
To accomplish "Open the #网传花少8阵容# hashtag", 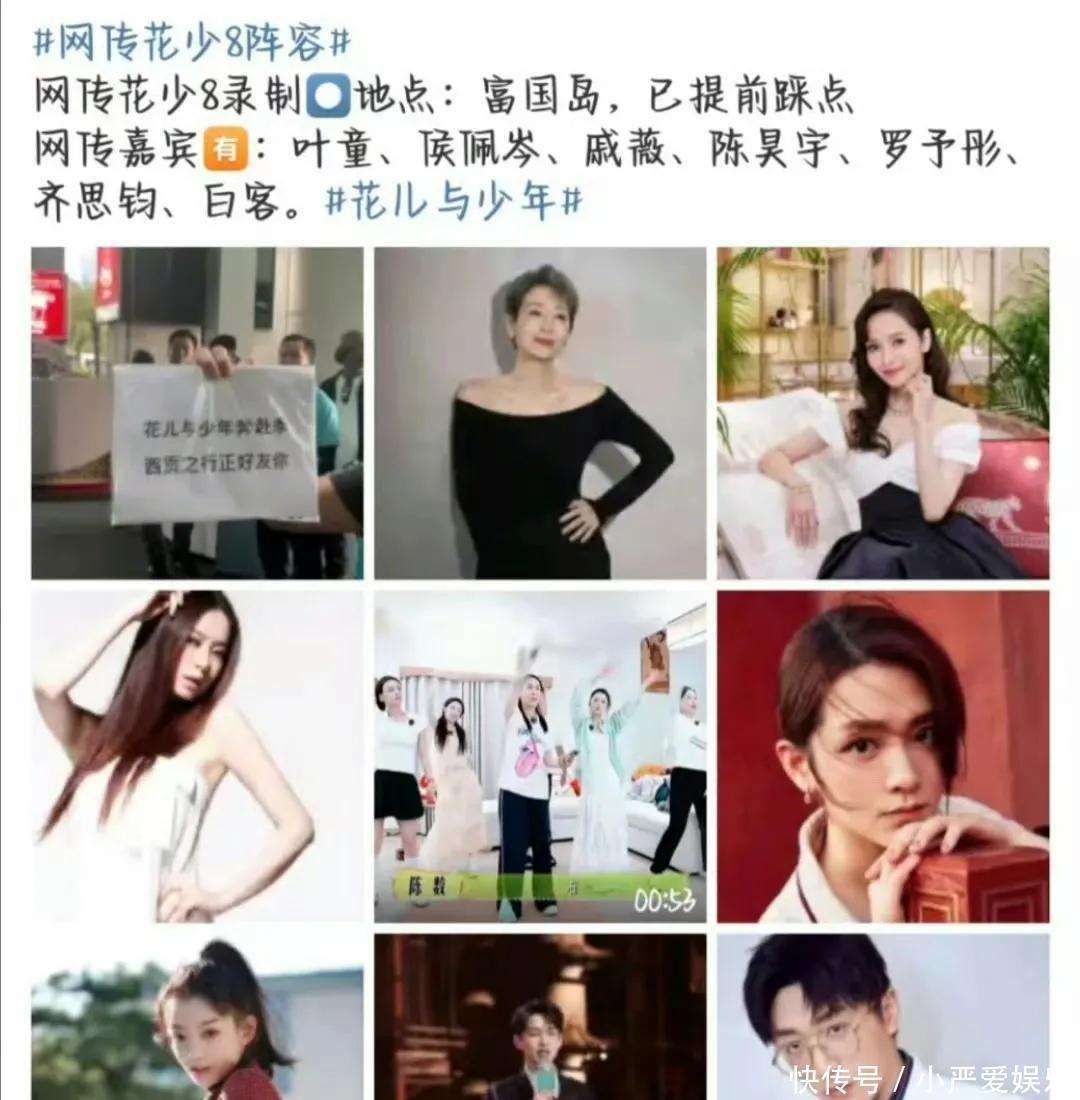I will [x=192, y=43].
